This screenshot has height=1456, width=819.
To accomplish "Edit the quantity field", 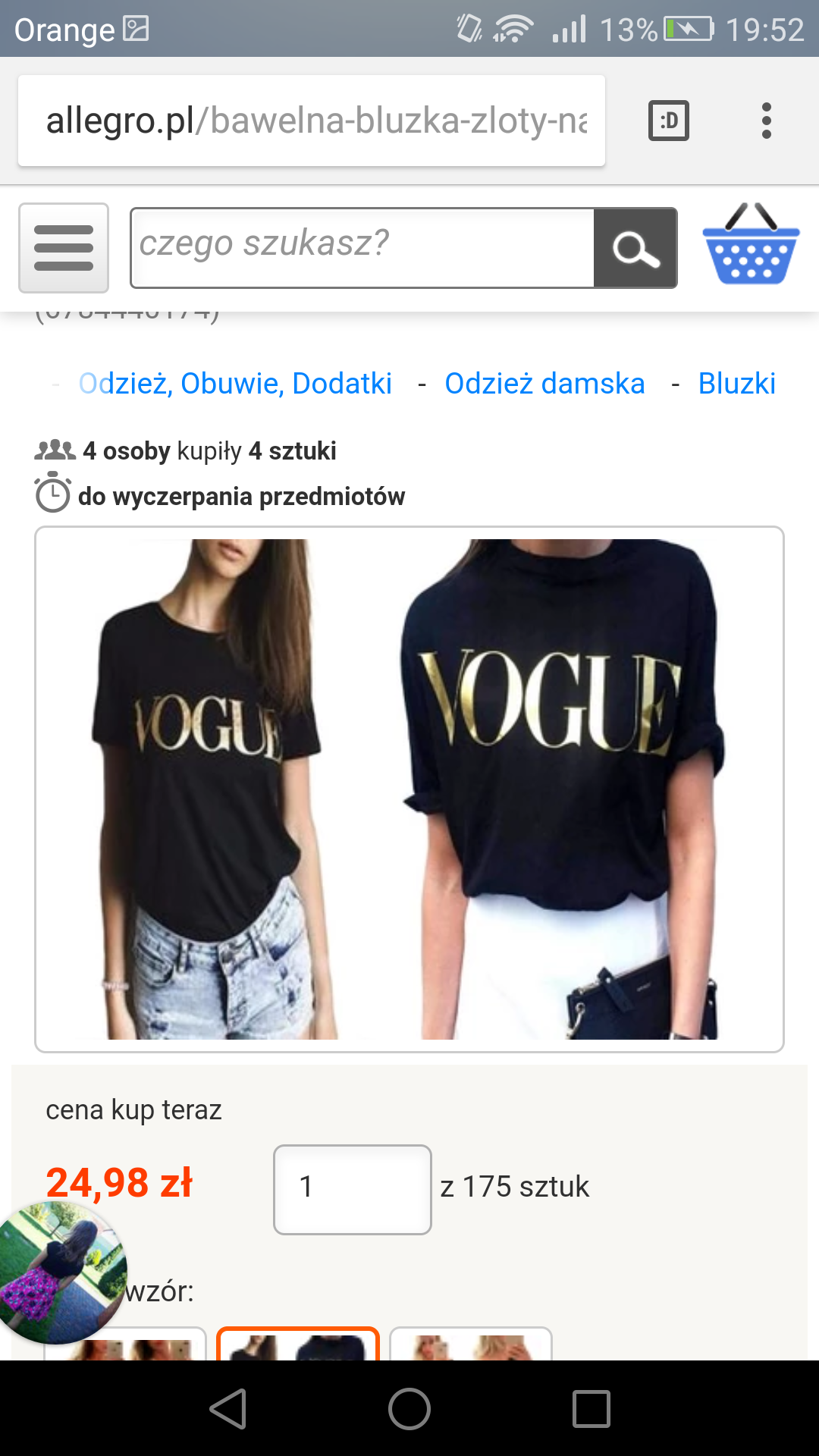I will (352, 1188).
